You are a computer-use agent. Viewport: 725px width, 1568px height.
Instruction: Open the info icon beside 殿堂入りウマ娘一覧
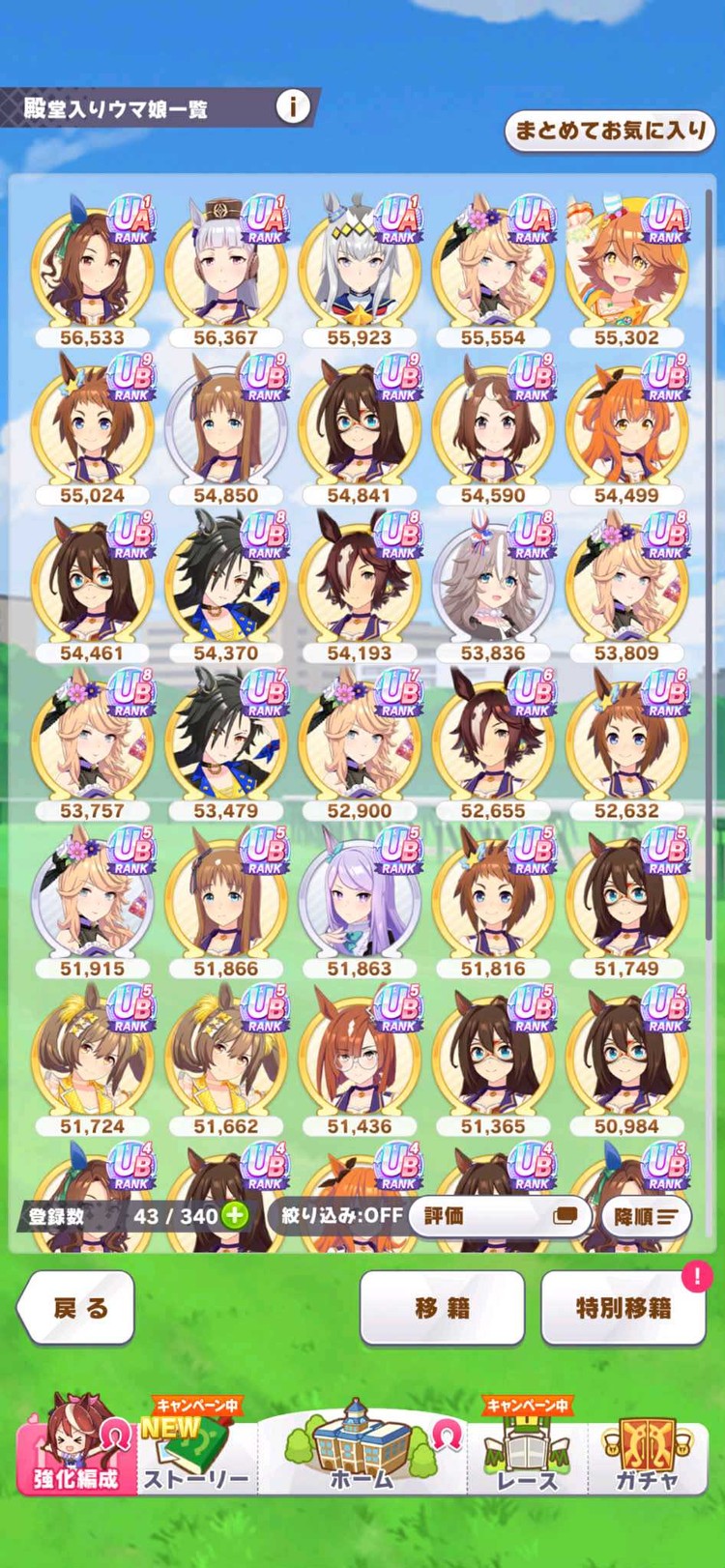click(292, 106)
